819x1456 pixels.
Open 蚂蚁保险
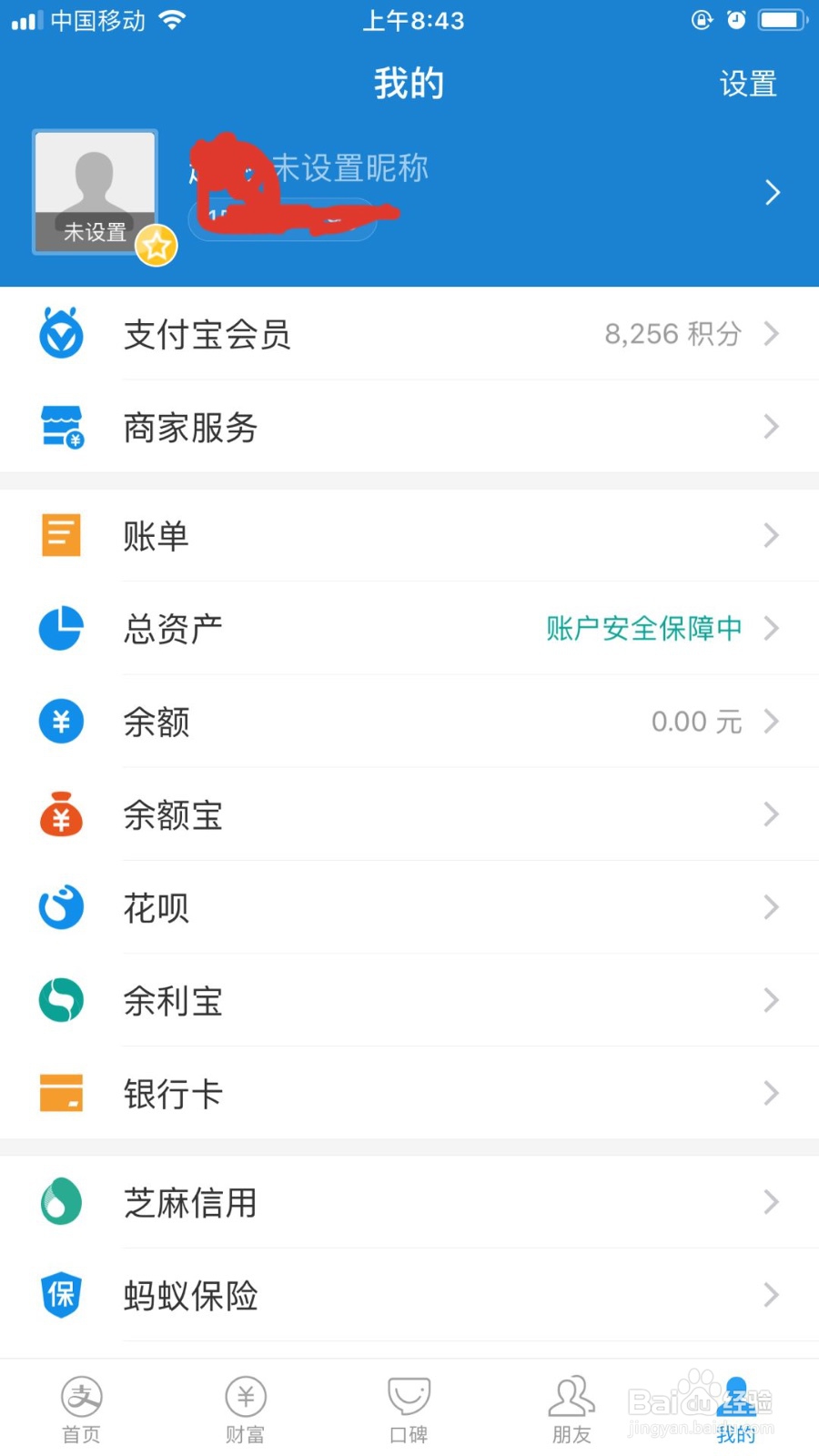(x=409, y=1295)
